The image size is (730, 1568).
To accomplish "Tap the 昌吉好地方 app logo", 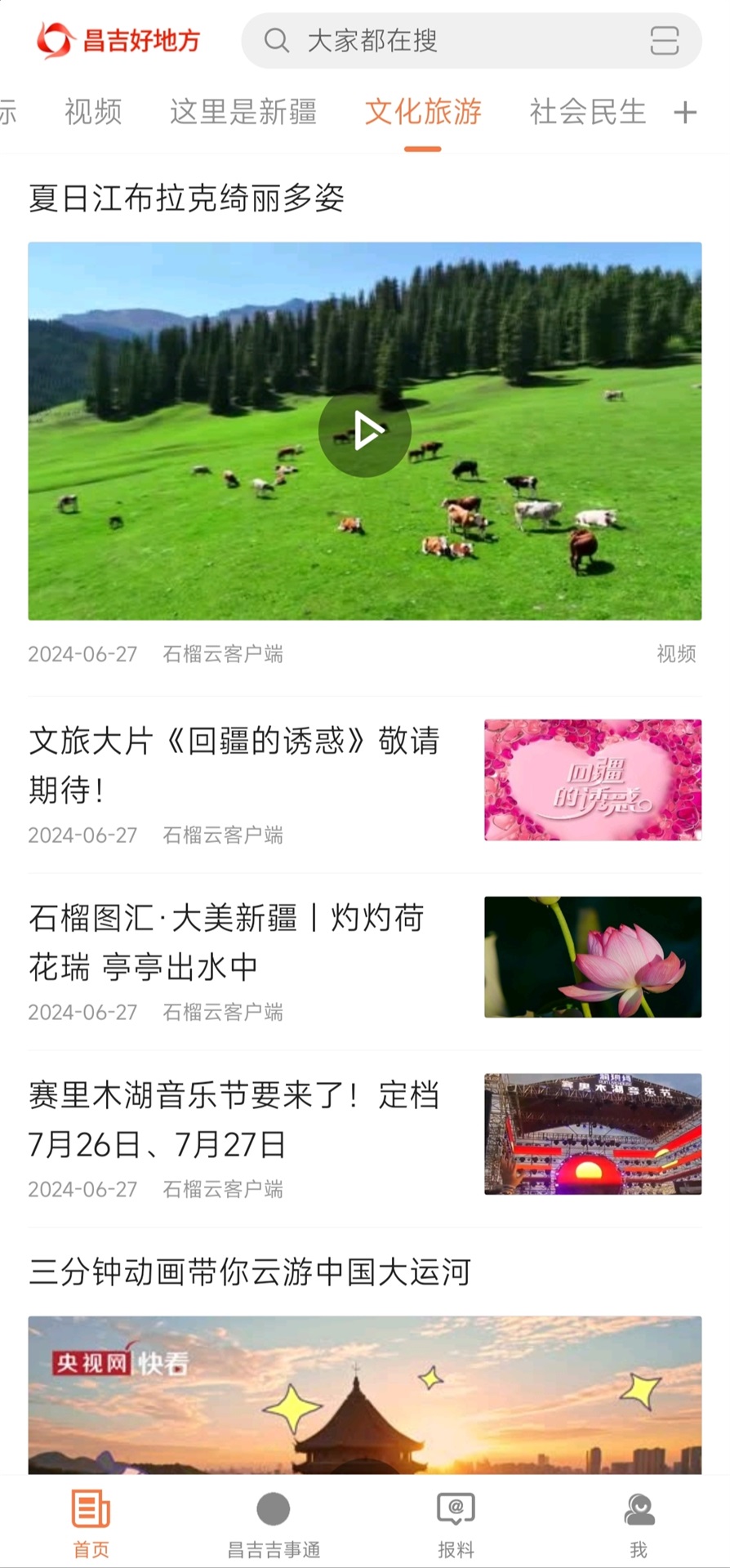I will click(118, 38).
